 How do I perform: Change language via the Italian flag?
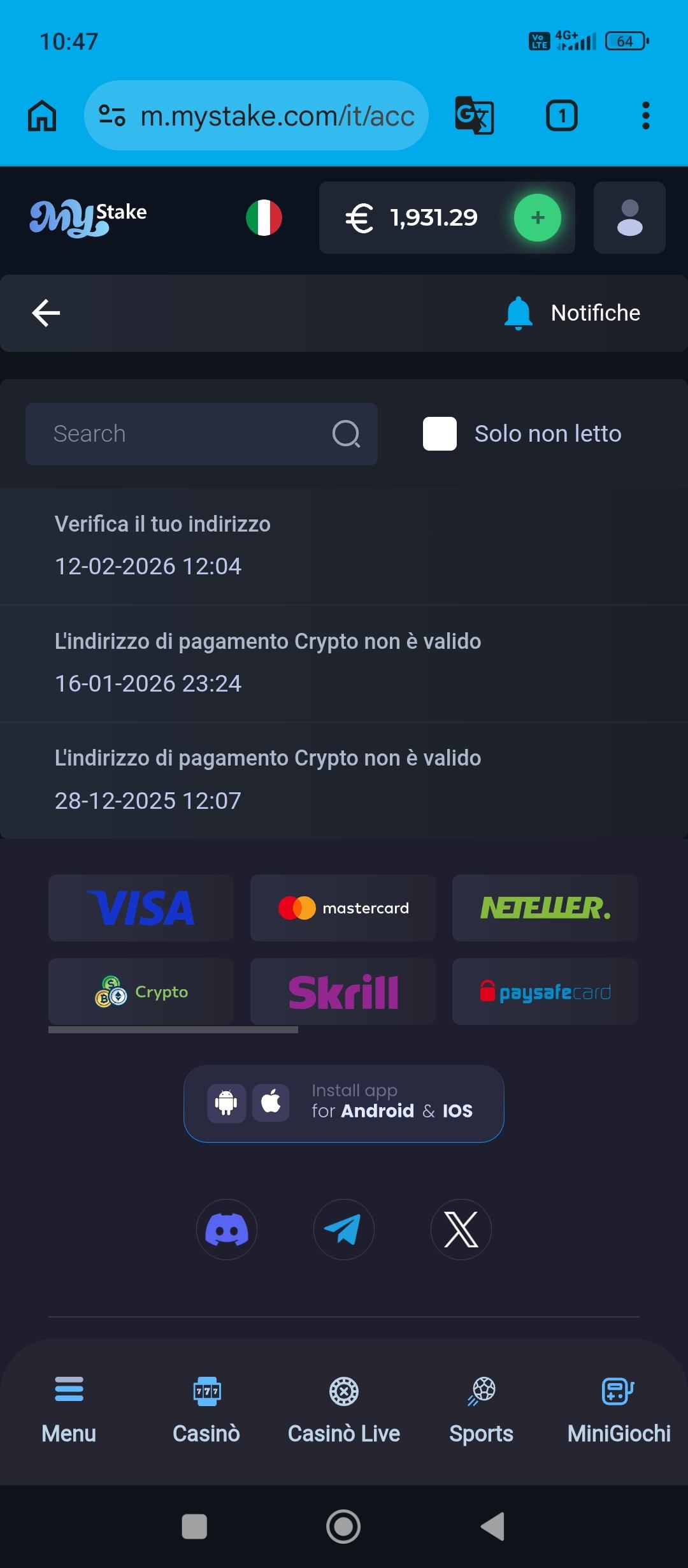[264, 218]
